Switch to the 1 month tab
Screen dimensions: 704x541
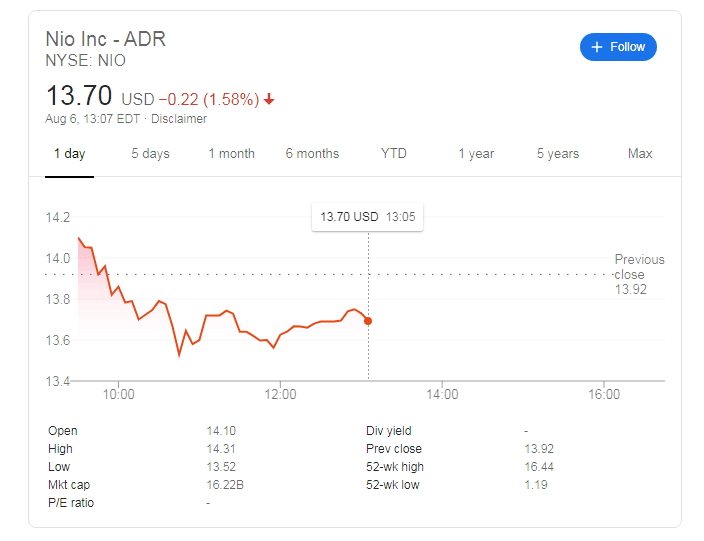[231, 154]
